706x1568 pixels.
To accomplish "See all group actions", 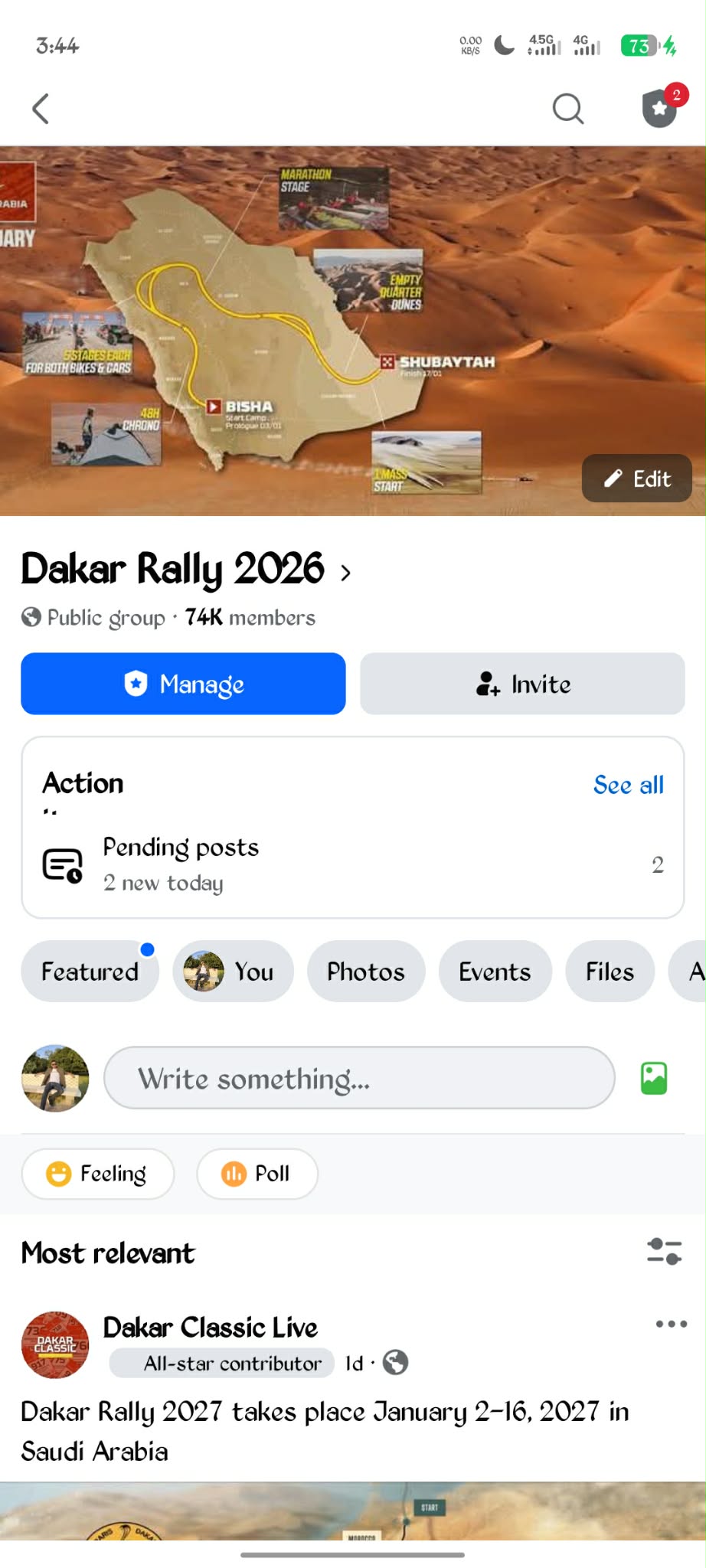I will coord(628,785).
